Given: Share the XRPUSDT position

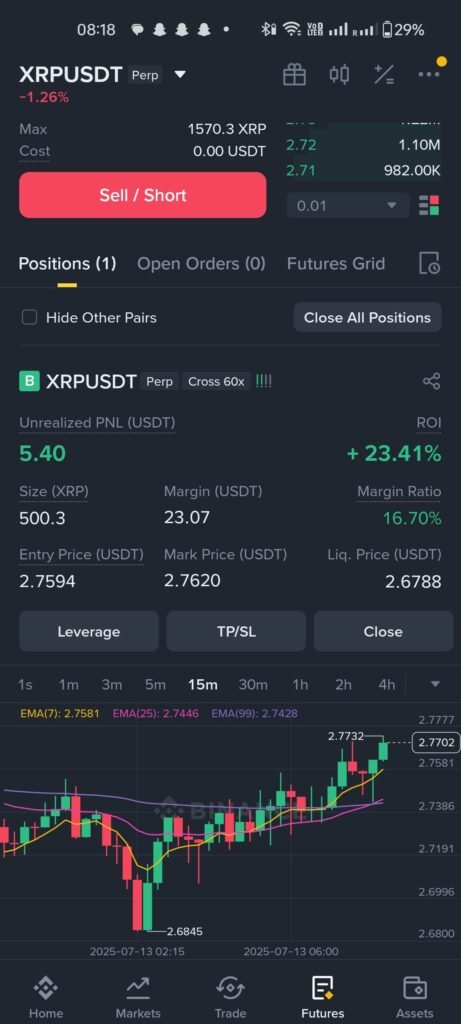Looking at the screenshot, I should pos(432,381).
